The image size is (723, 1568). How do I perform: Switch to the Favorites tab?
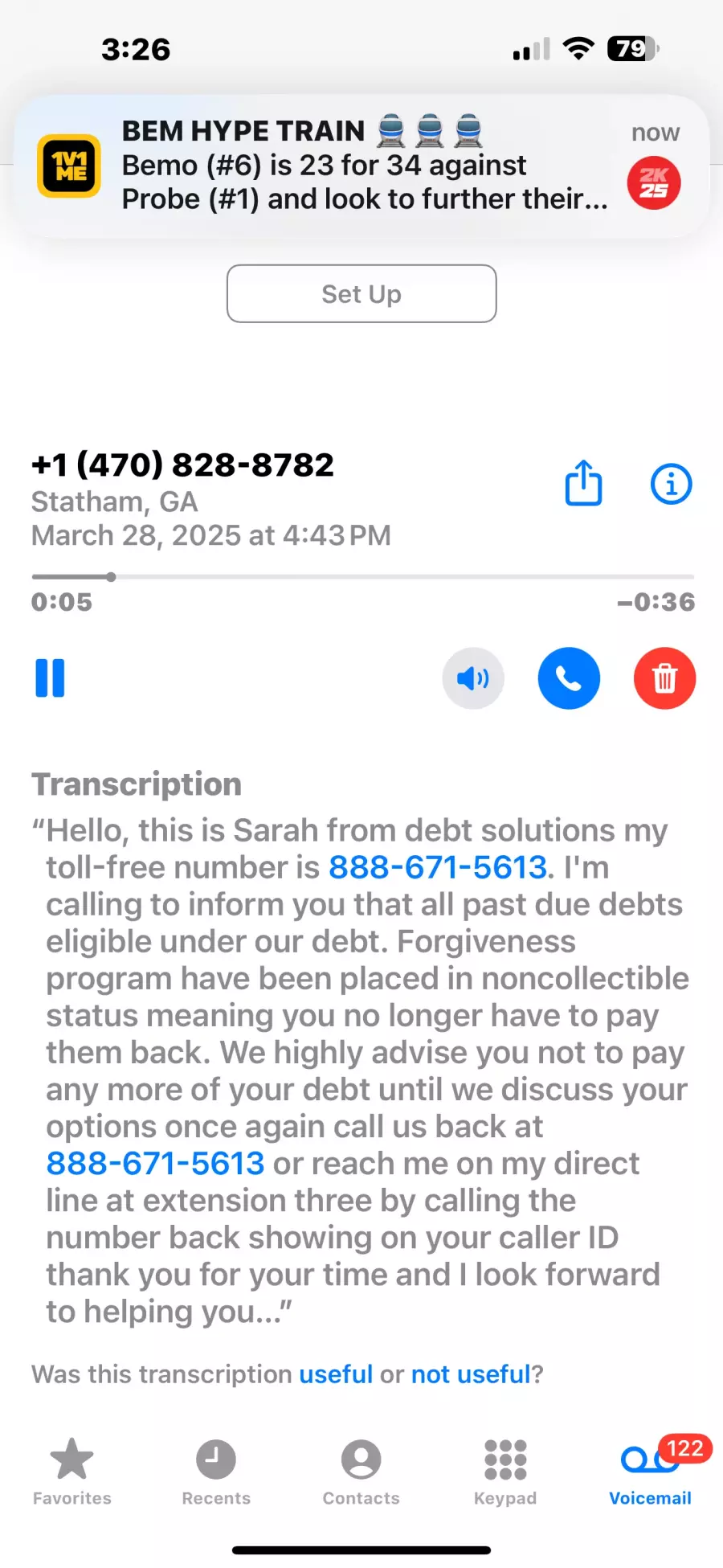click(72, 1471)
